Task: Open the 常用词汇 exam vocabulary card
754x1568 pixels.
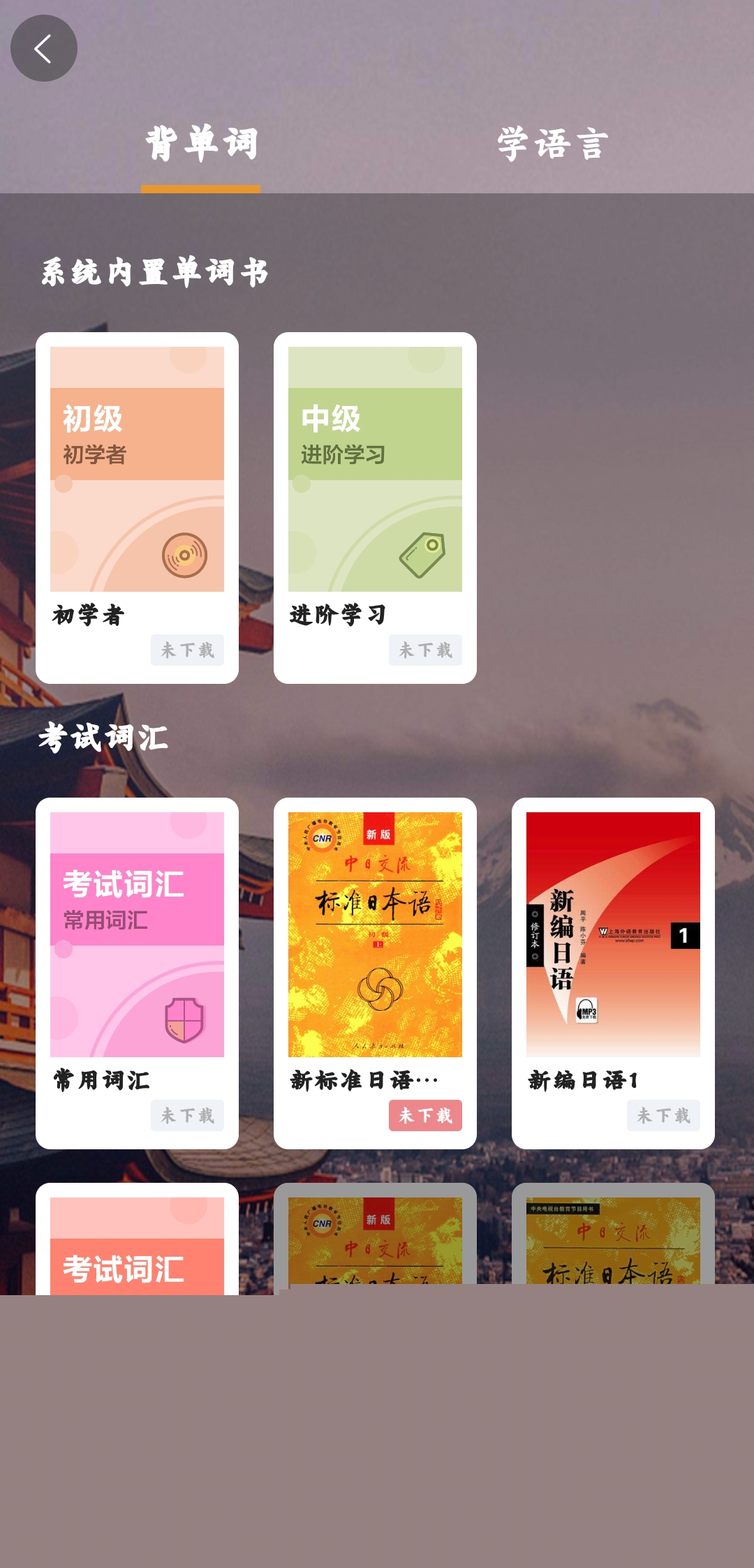Action: click(137, 934)
